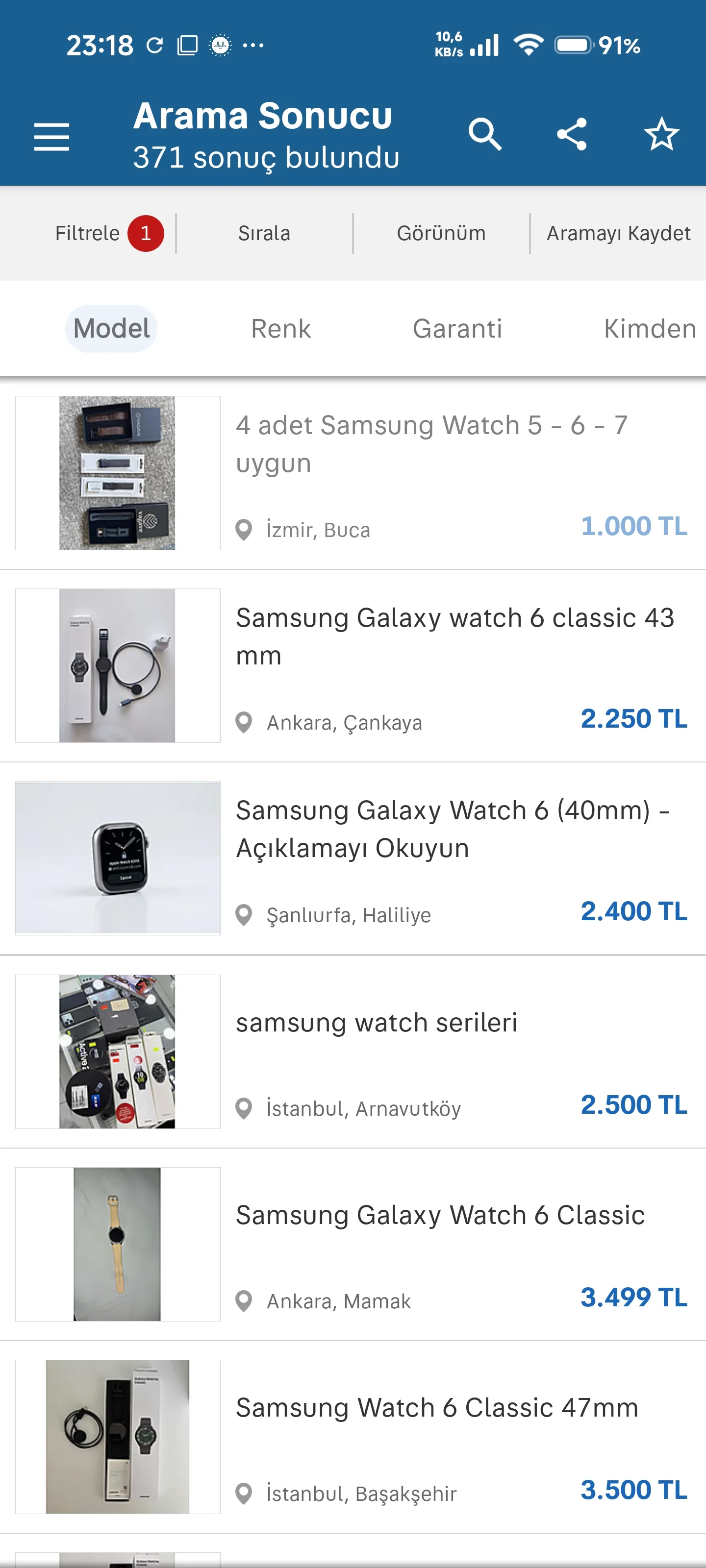This screenshot has height=1568, width=706.
Task: Open the Filtrele filter options
Action: (88, 233)
